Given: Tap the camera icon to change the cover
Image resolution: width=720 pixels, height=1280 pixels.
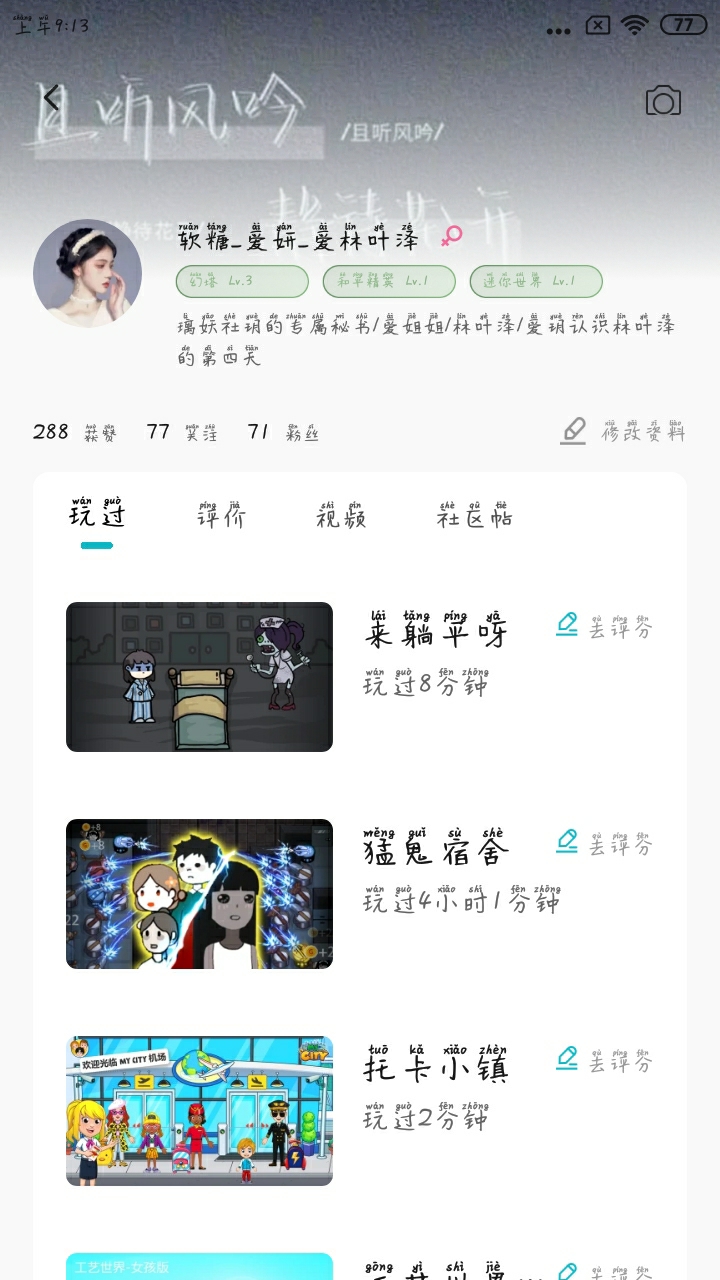Looking at the screenshot, I should (663, 100).
